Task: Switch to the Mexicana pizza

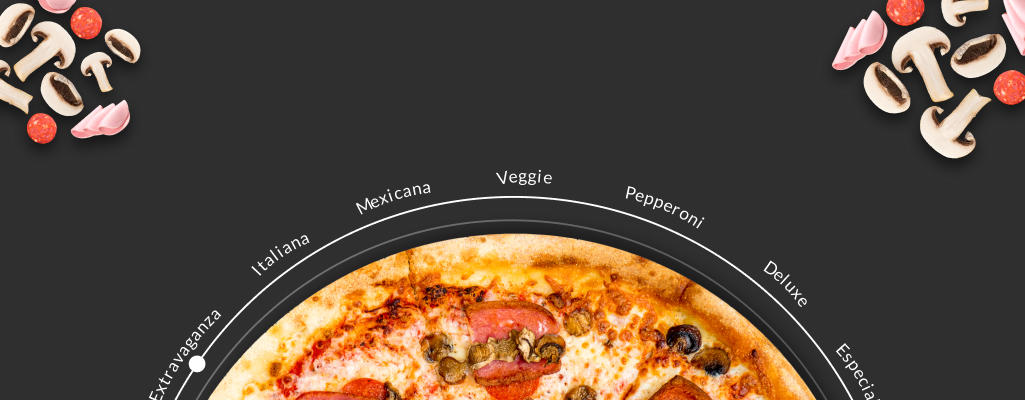Action: 393,197
